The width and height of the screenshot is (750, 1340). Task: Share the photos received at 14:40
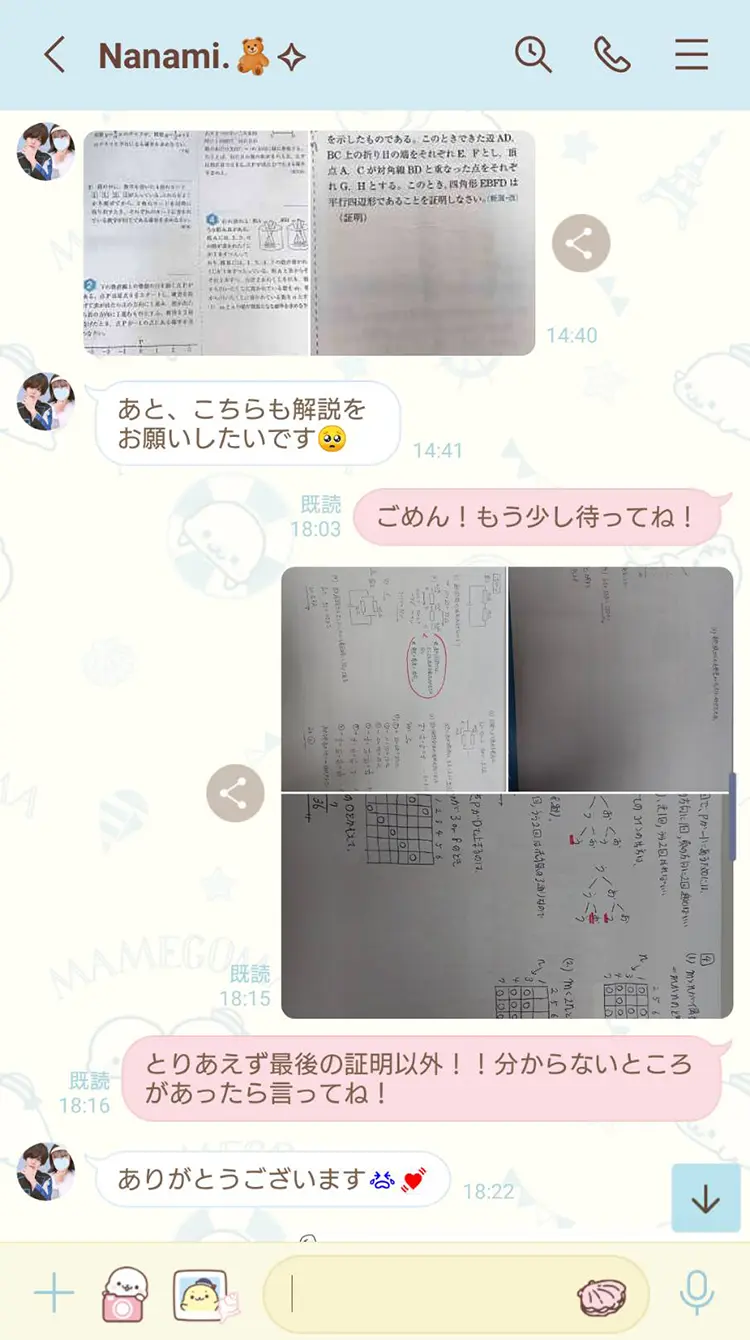[581, 243]
